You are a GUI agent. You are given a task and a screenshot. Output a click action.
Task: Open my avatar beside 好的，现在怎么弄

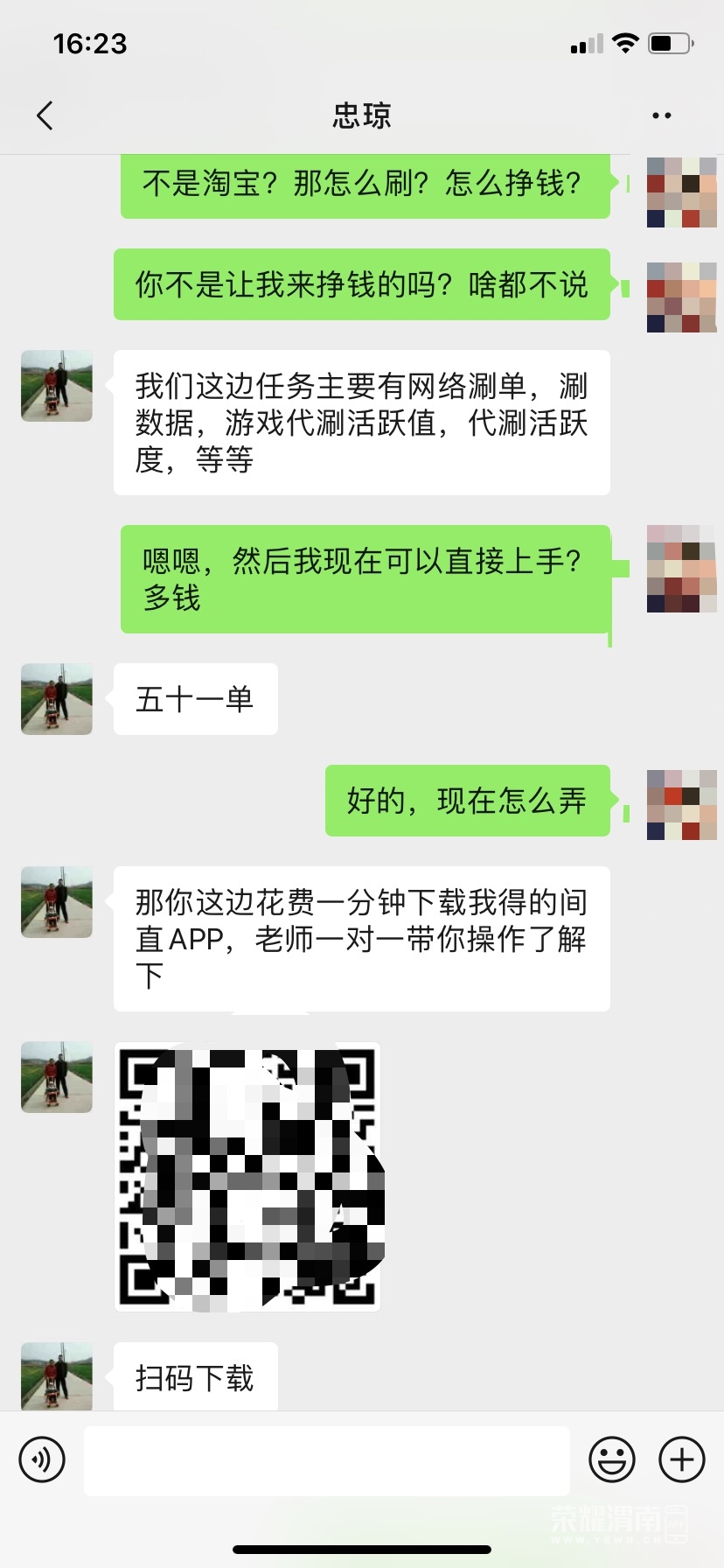coord(681,805)
